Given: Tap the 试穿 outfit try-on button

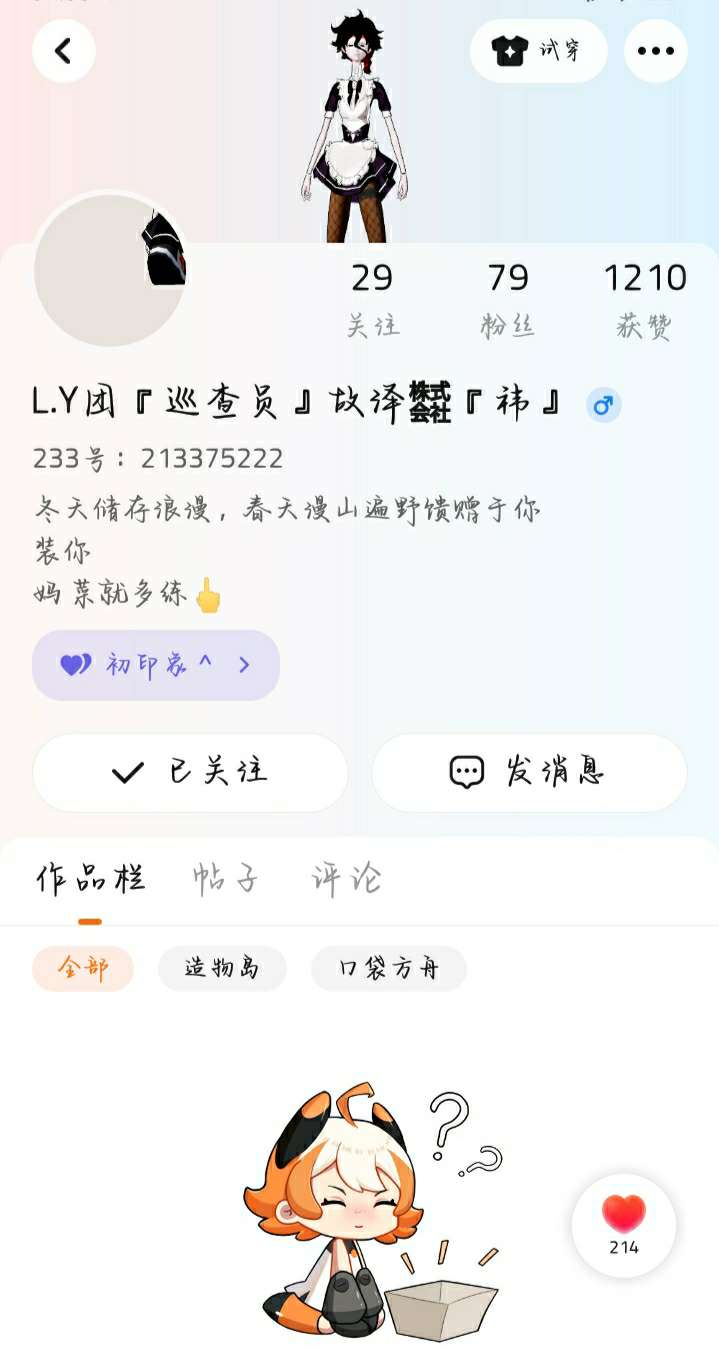Looking at the screenshot, I should 538,51.
